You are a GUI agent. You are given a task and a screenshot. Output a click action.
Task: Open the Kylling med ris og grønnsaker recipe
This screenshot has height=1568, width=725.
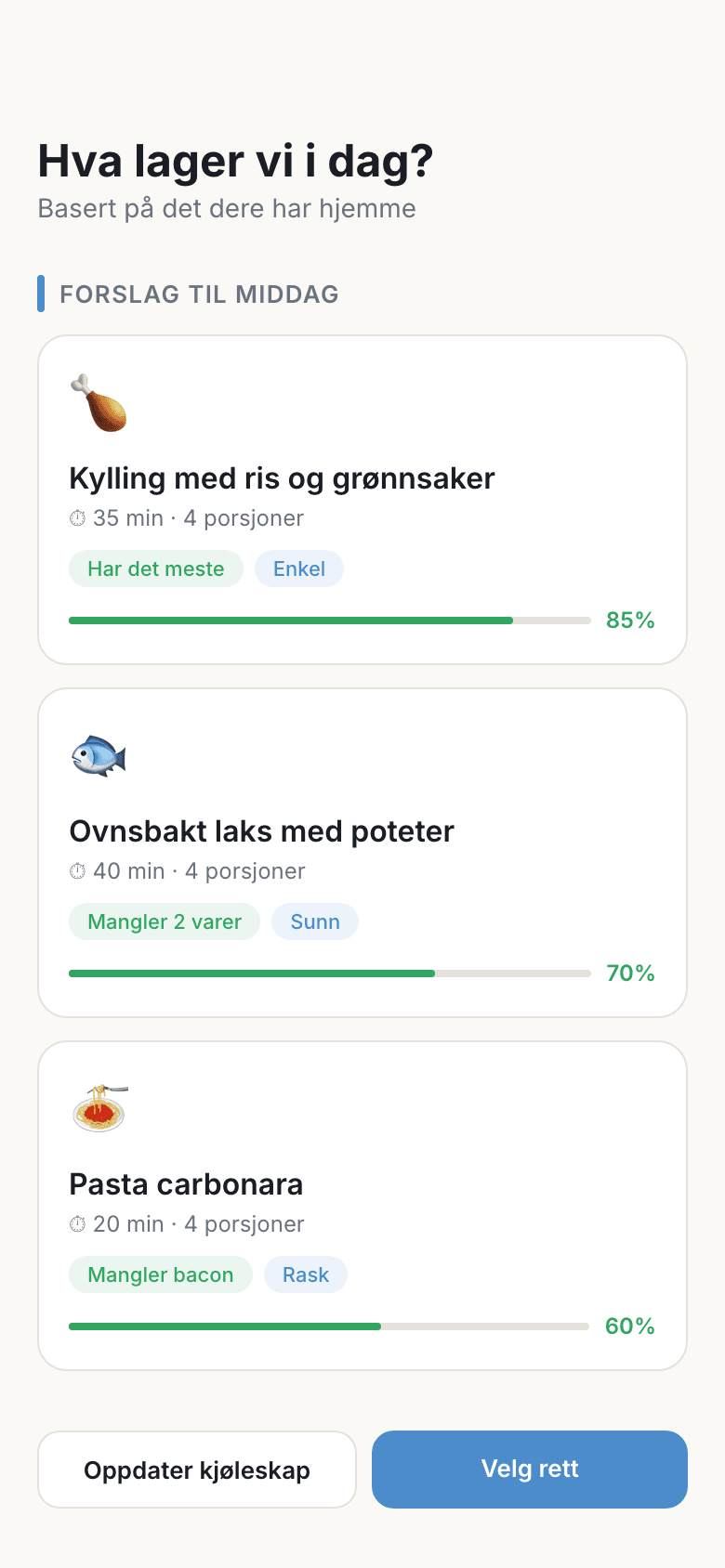[362, 499]
